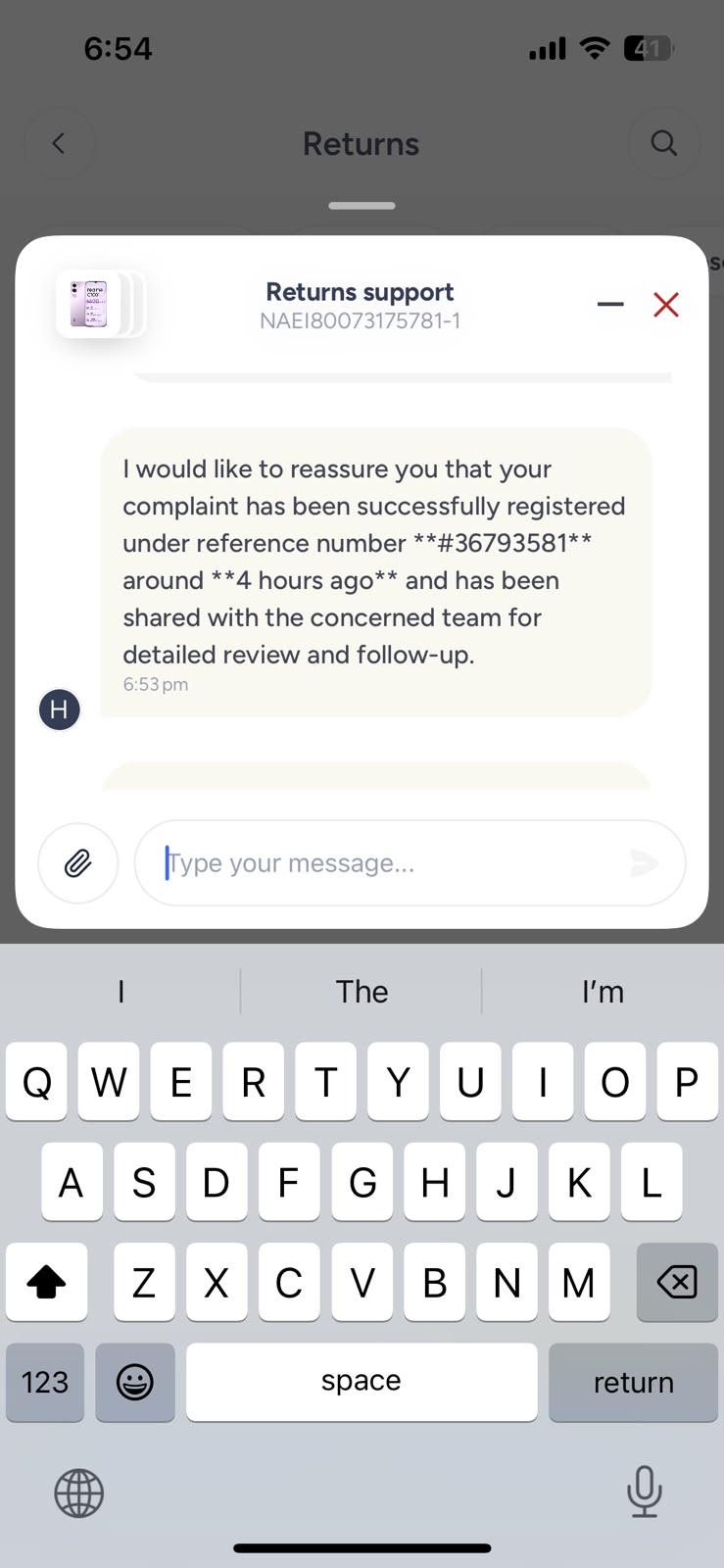This screenshot has height=1568, width=724.
Task: Send the message with the arrow icon
Action: pos(644,863)
